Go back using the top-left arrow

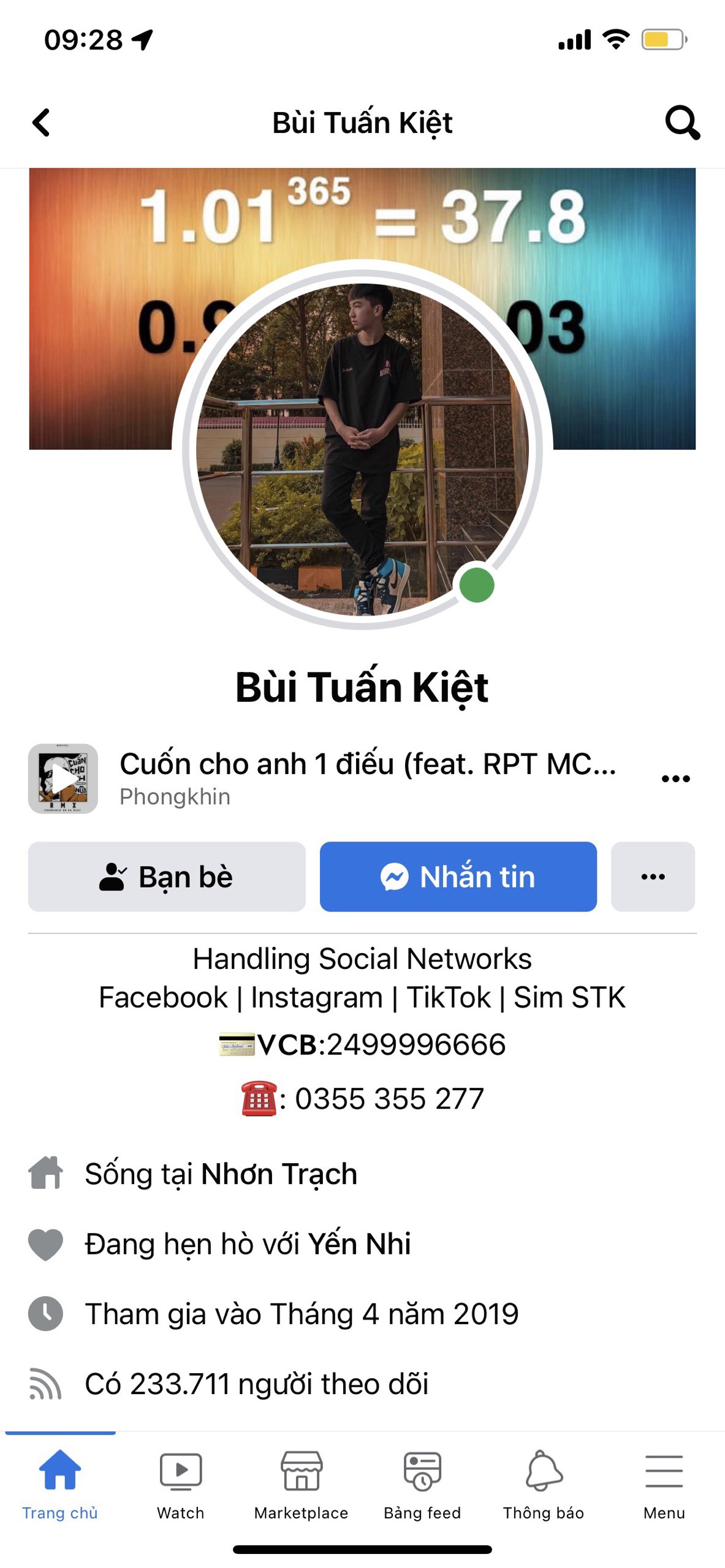pos(41,123)
